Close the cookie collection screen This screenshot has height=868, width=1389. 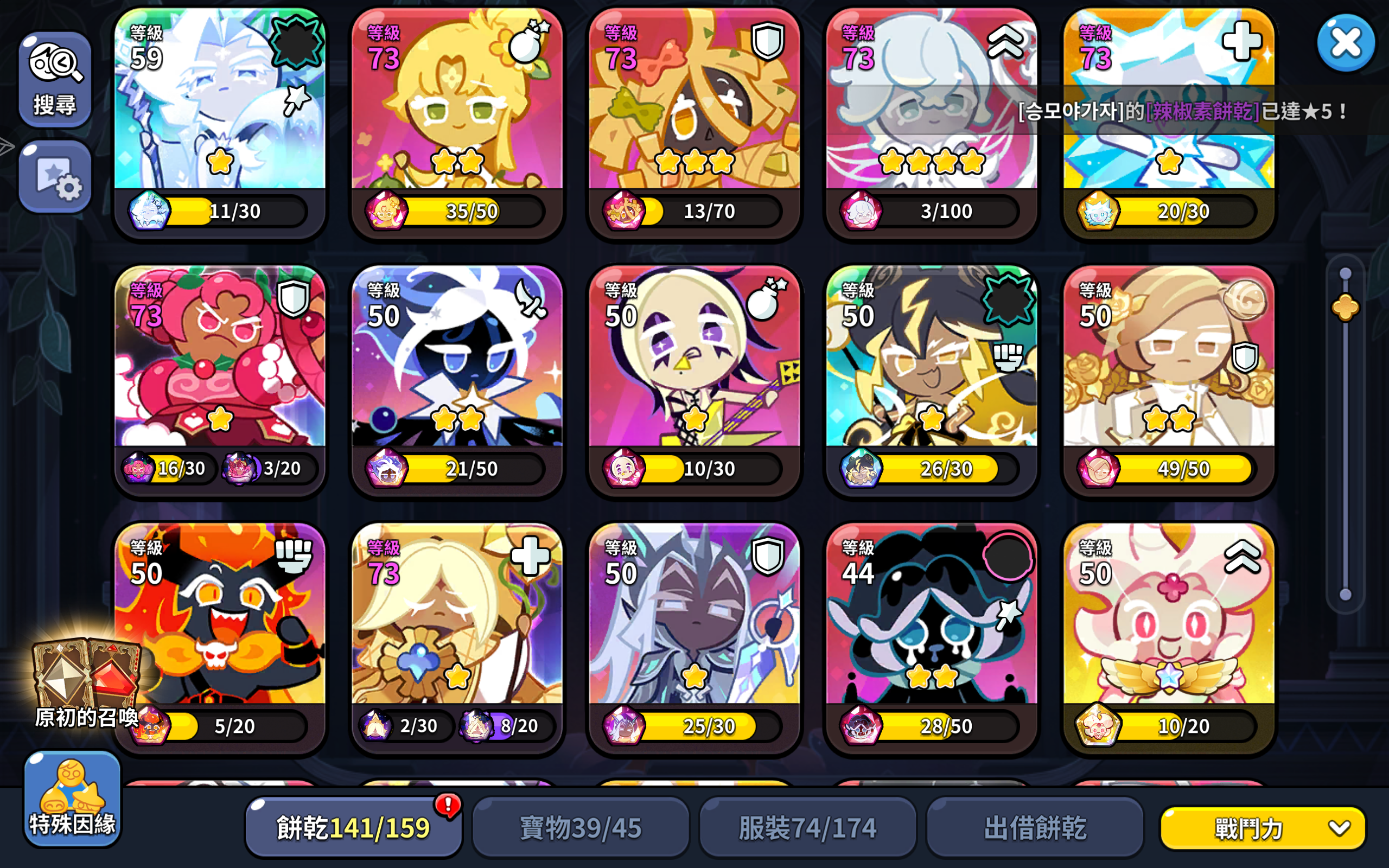1345,43
